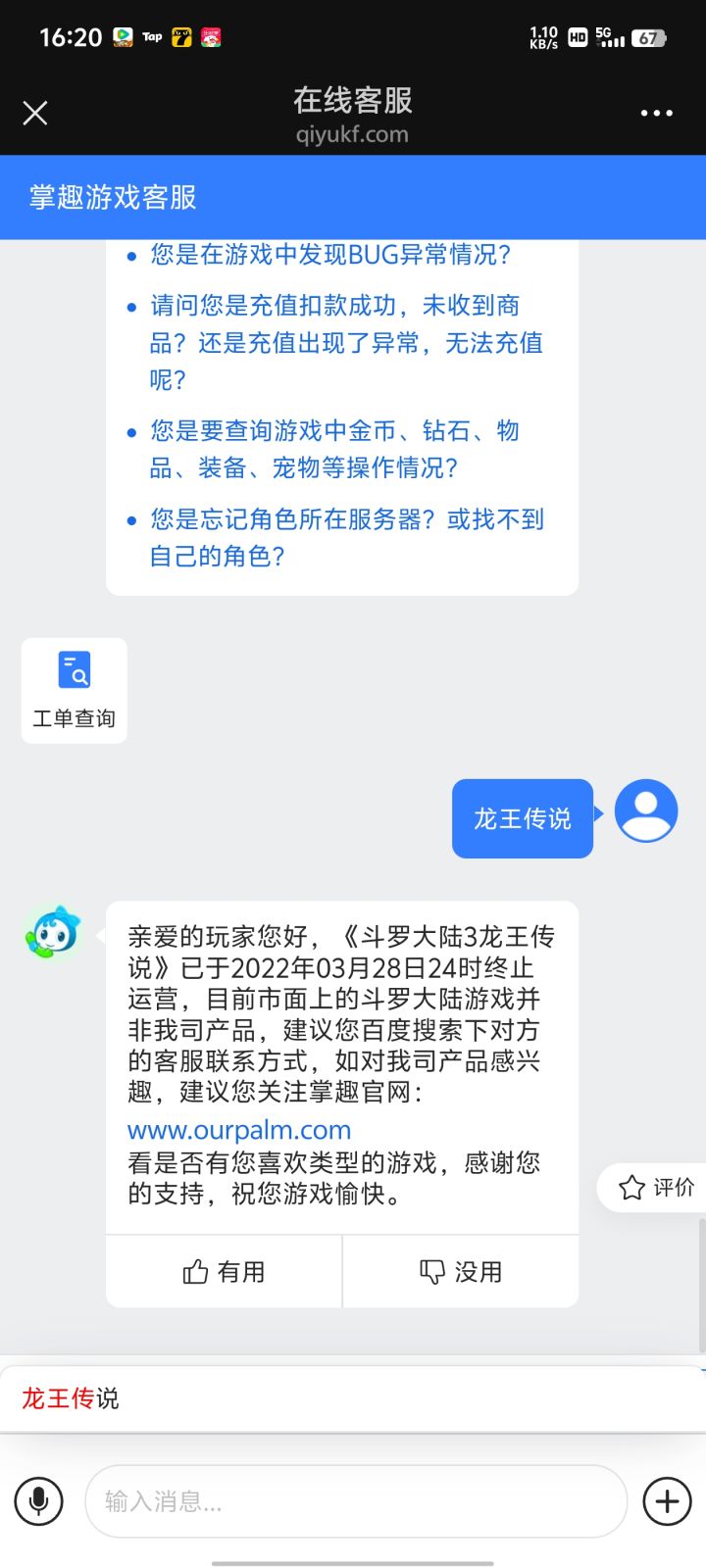
Task: Pick the 忘记角色所在服务器 question
Action: click(x=346, y=537)
